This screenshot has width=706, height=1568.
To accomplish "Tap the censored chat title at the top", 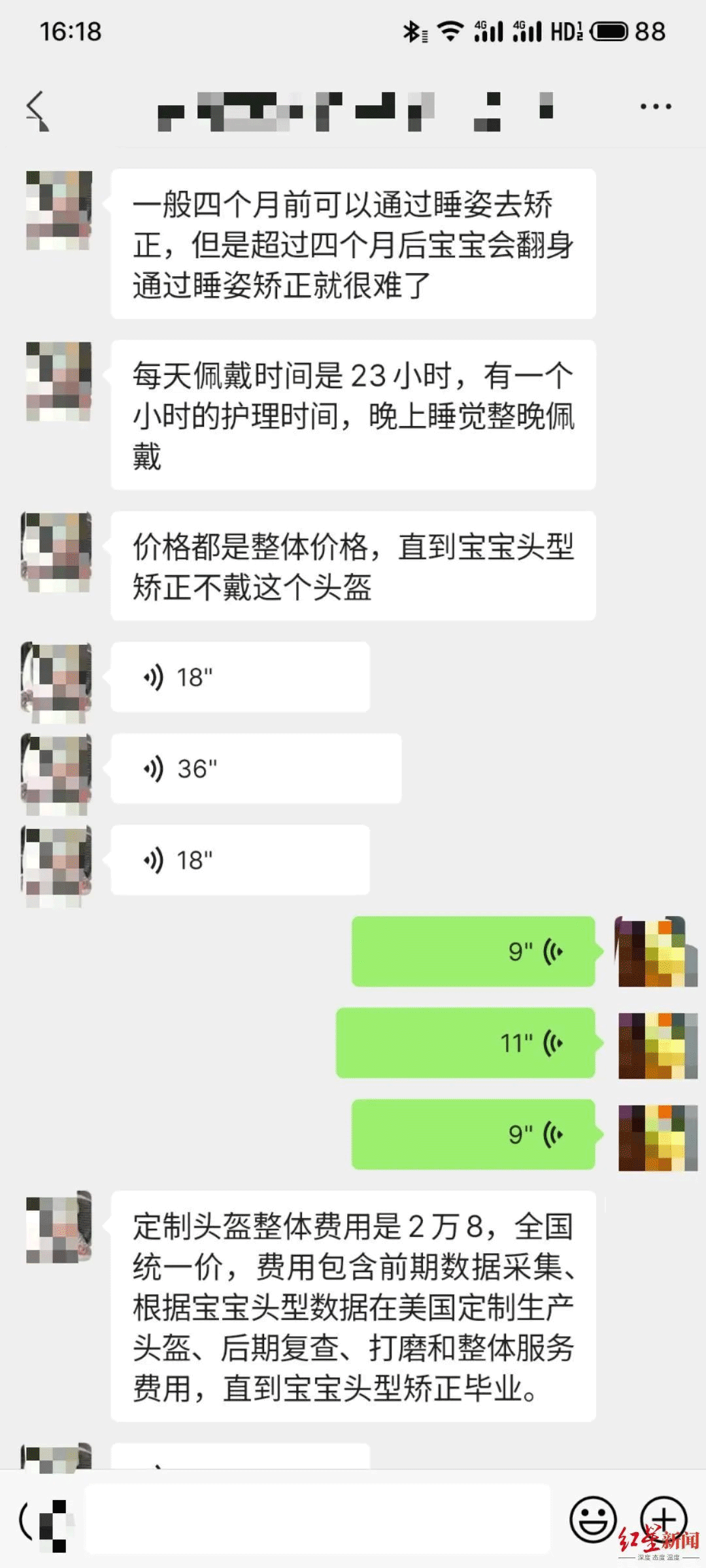I will tap(353, 111).
